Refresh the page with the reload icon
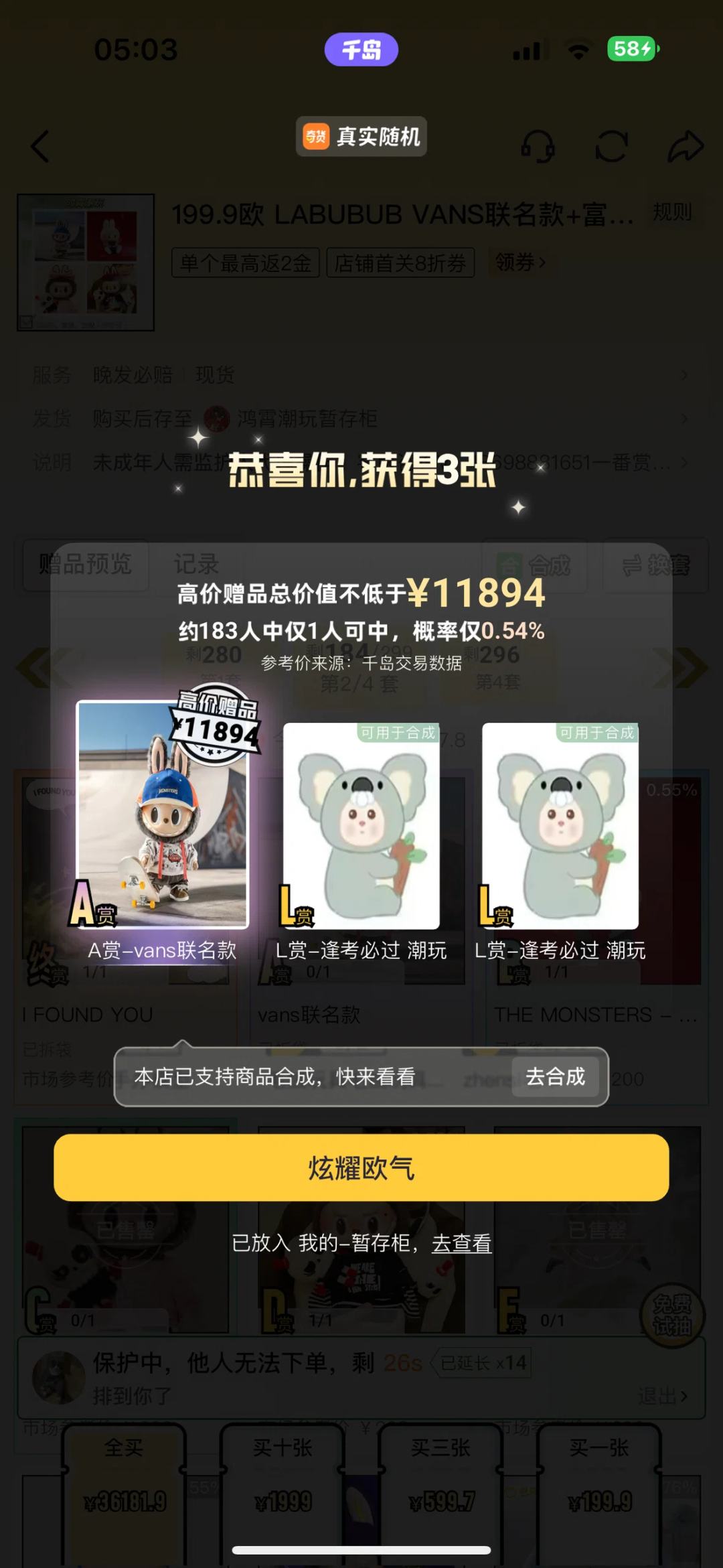 (611, 146)
